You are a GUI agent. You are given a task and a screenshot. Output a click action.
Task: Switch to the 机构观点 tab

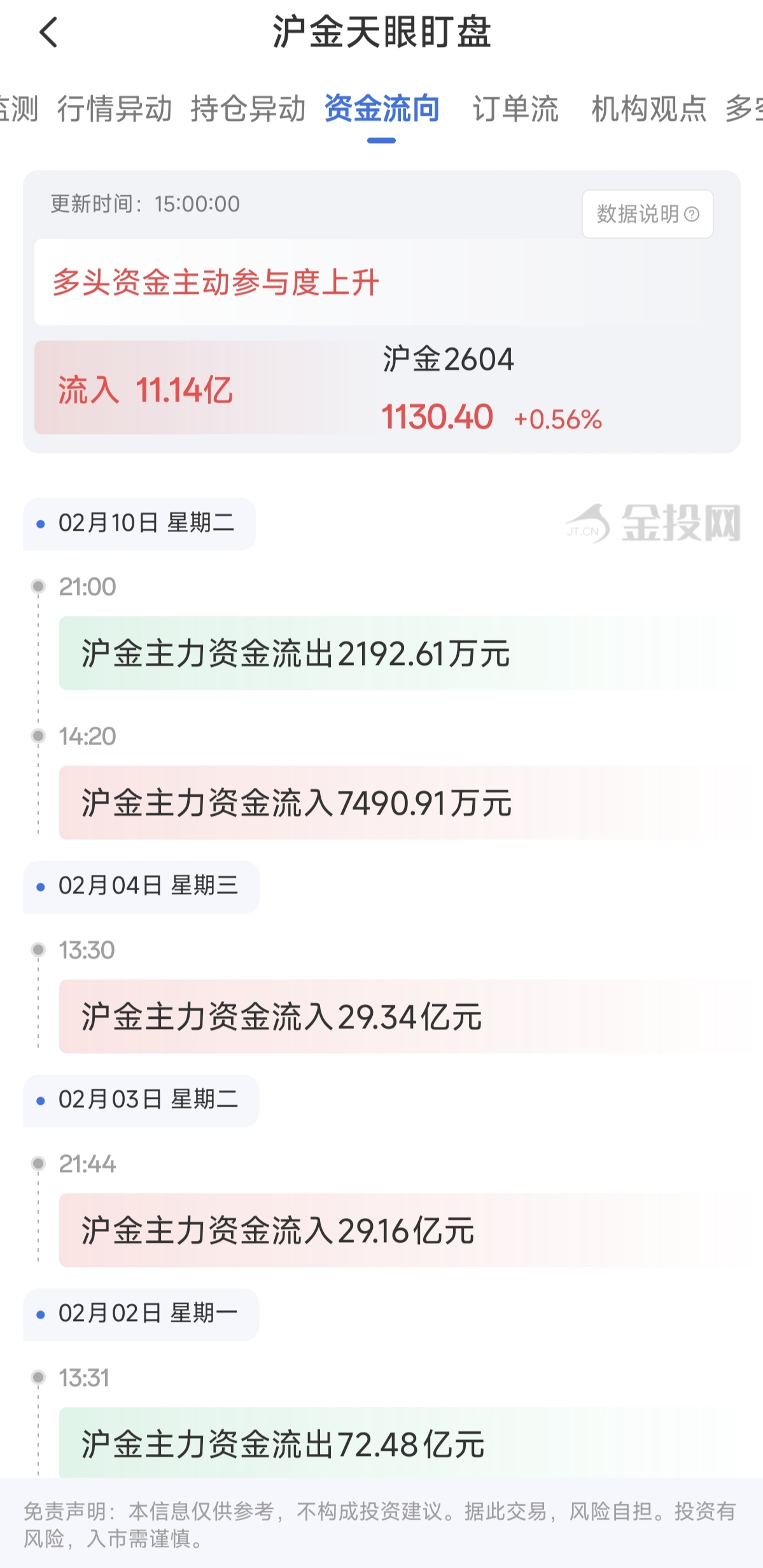648,108
